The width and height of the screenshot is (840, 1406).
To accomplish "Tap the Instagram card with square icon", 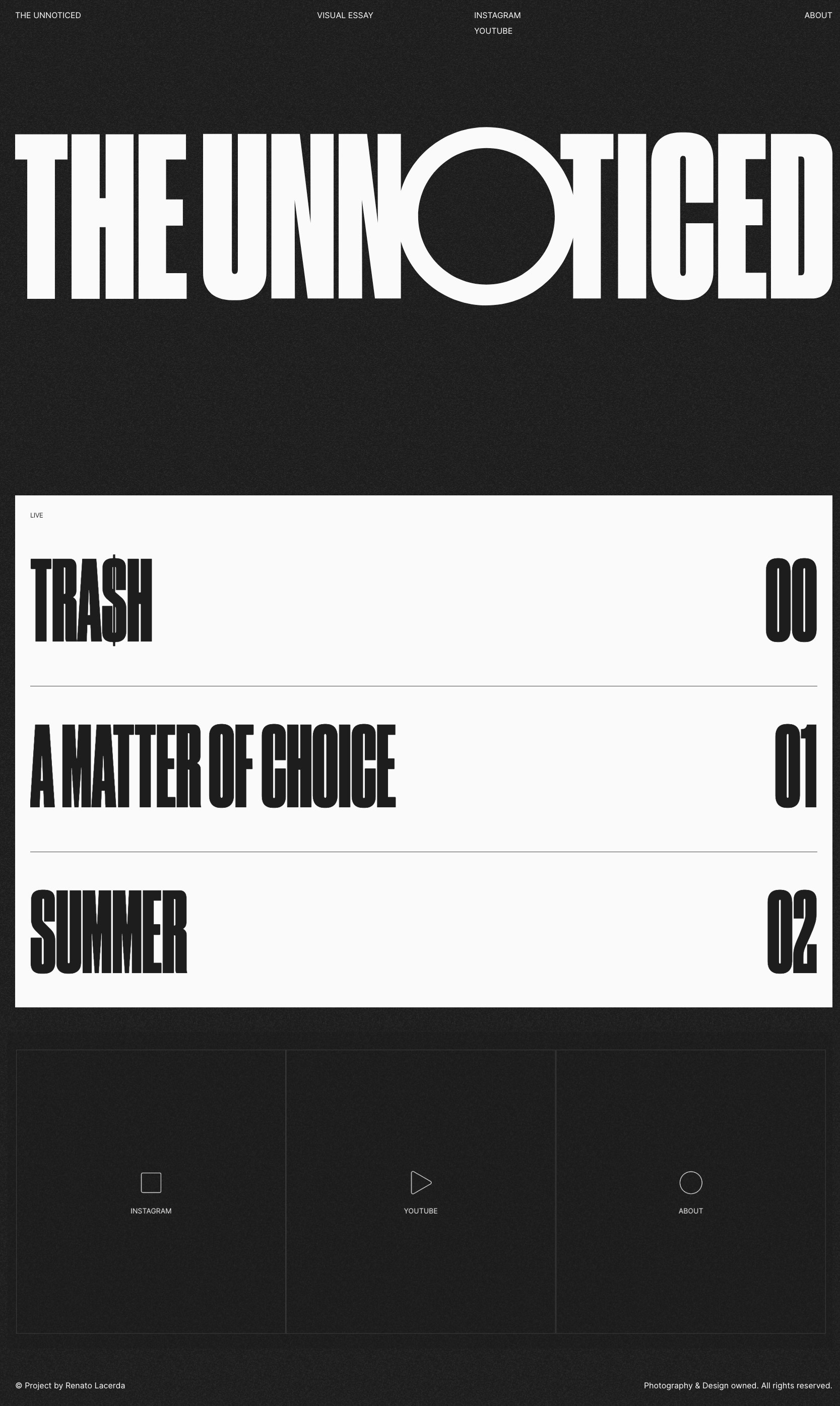I will tap(151, 1191).
